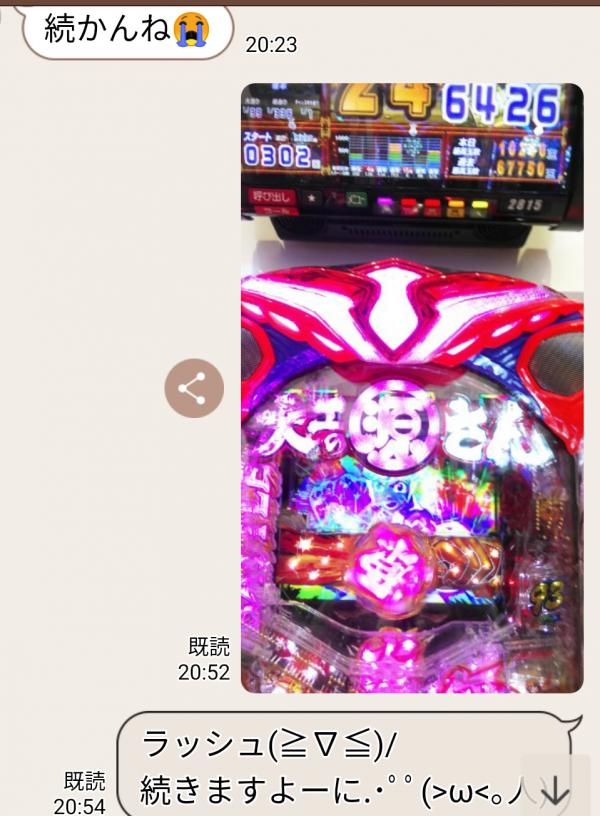Open the pachinko machine photo
This screenshot has width=600, height=816.
pos(412,389)
